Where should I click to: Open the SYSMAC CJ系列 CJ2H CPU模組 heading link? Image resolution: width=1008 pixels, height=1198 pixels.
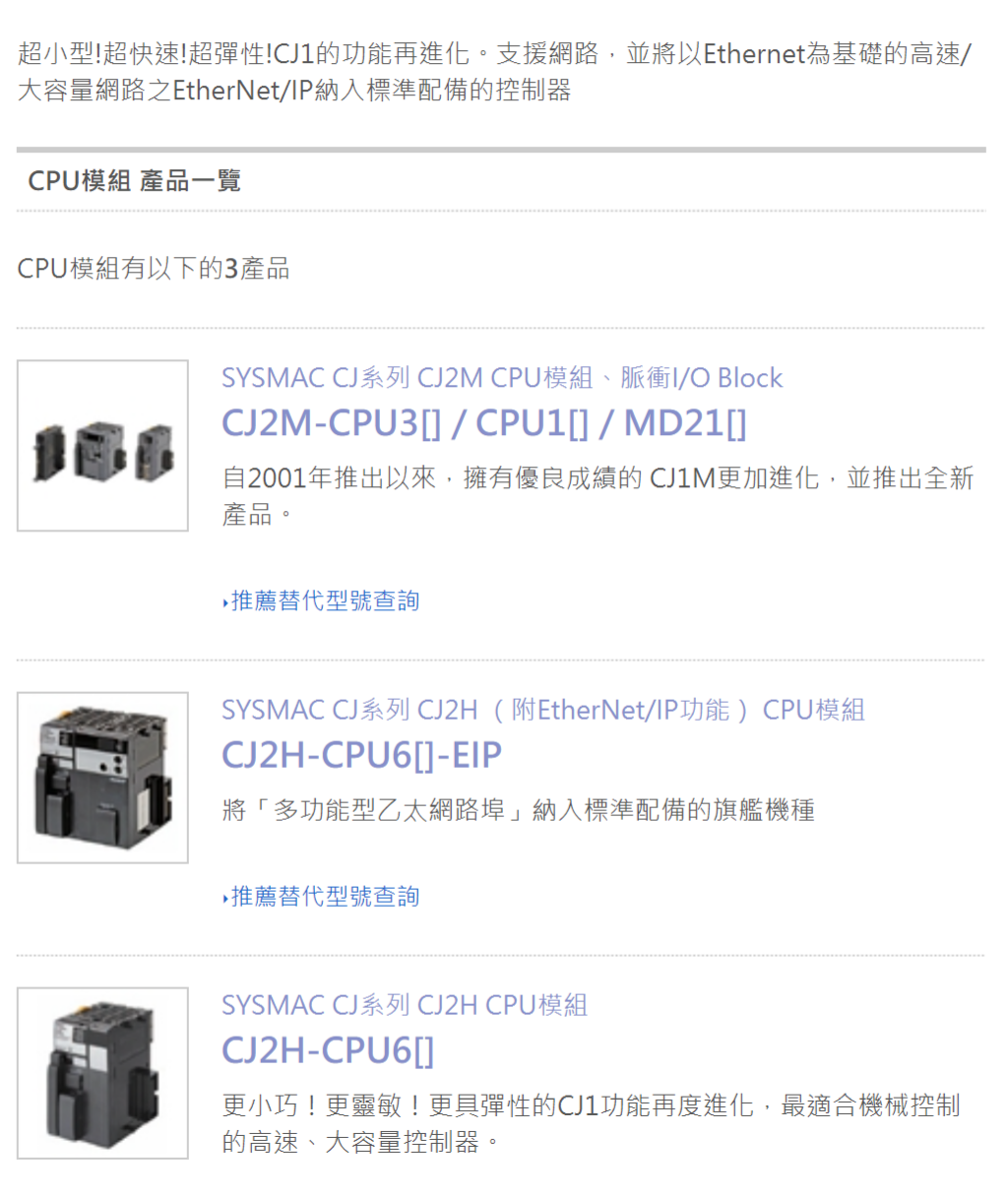click(404, 1005)
